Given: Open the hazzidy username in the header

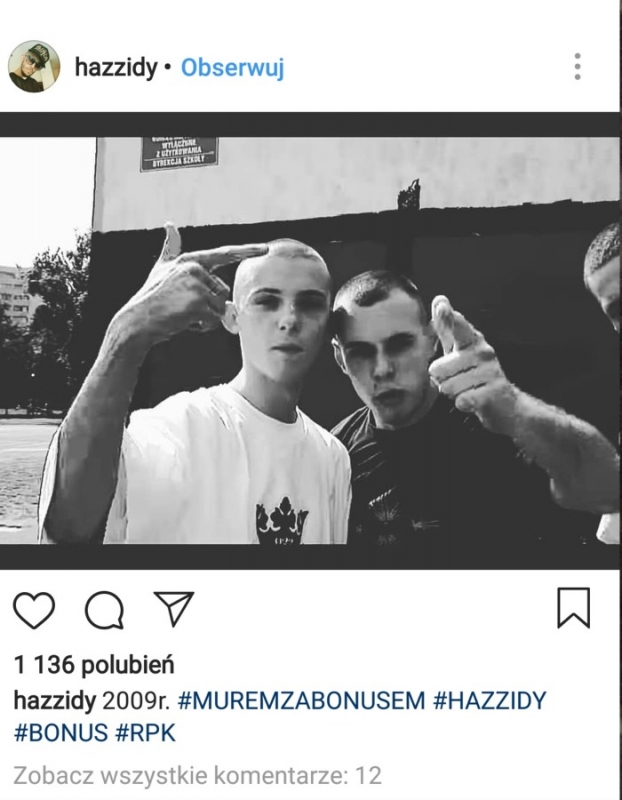Looking at the screenshot, I should pyautogui.click(x=115, y=68).
